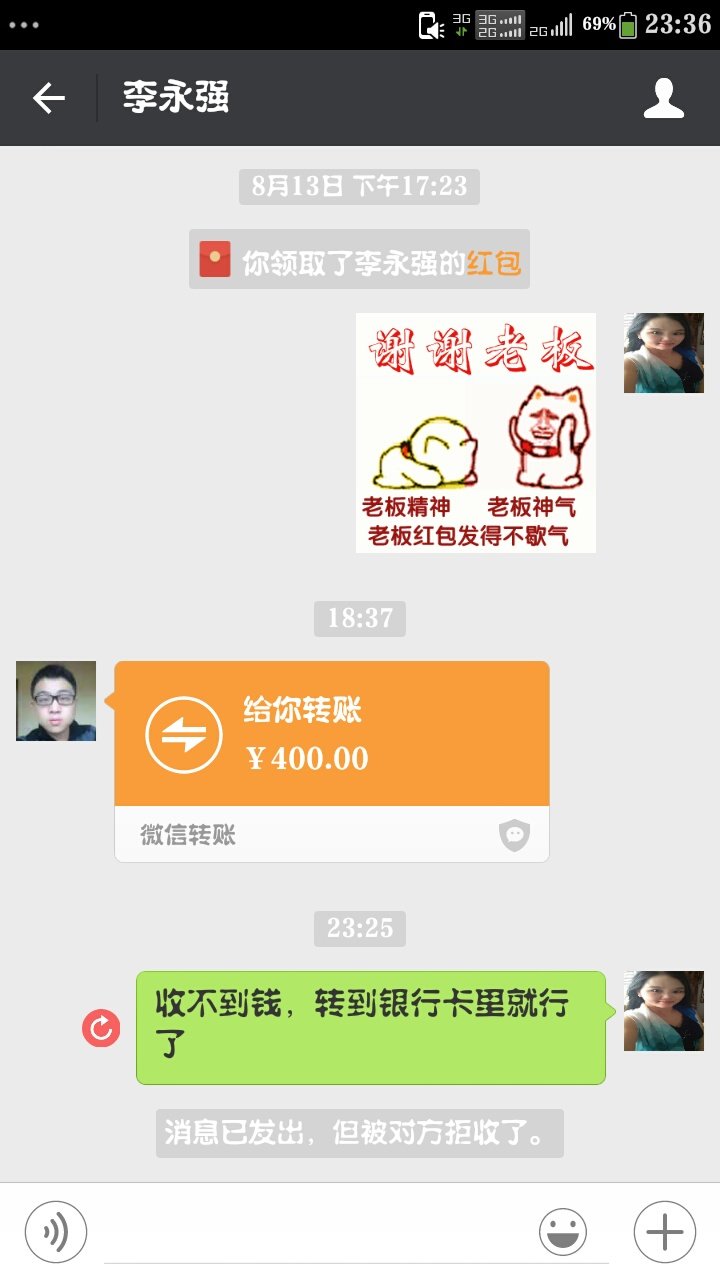Resend the failed message via red icon
This screenshot has height=1280, width=720.
[101, 1028]
